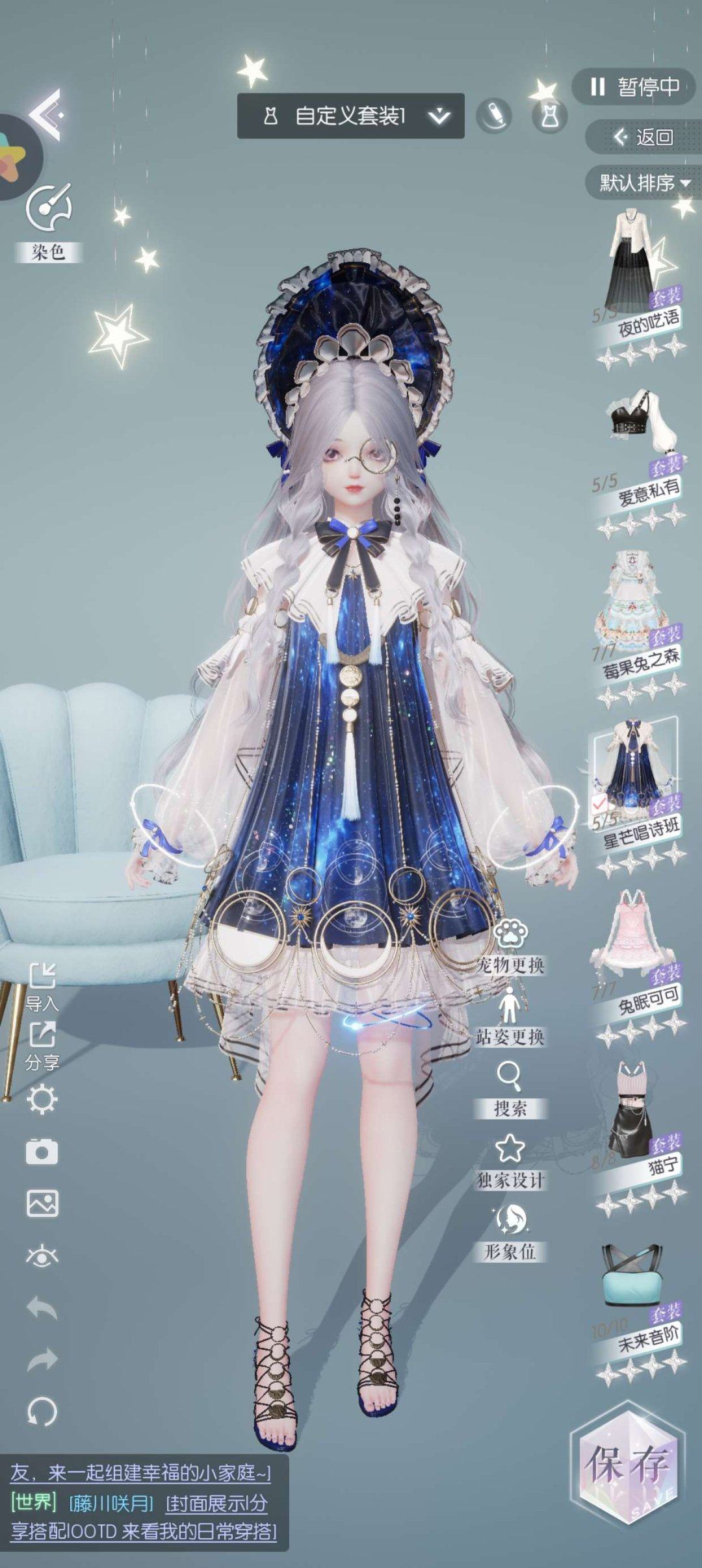Image resolution: width=702 pixels, height=1568 pixels.
Task: Open the camera icon
Action: [42, 1152]
